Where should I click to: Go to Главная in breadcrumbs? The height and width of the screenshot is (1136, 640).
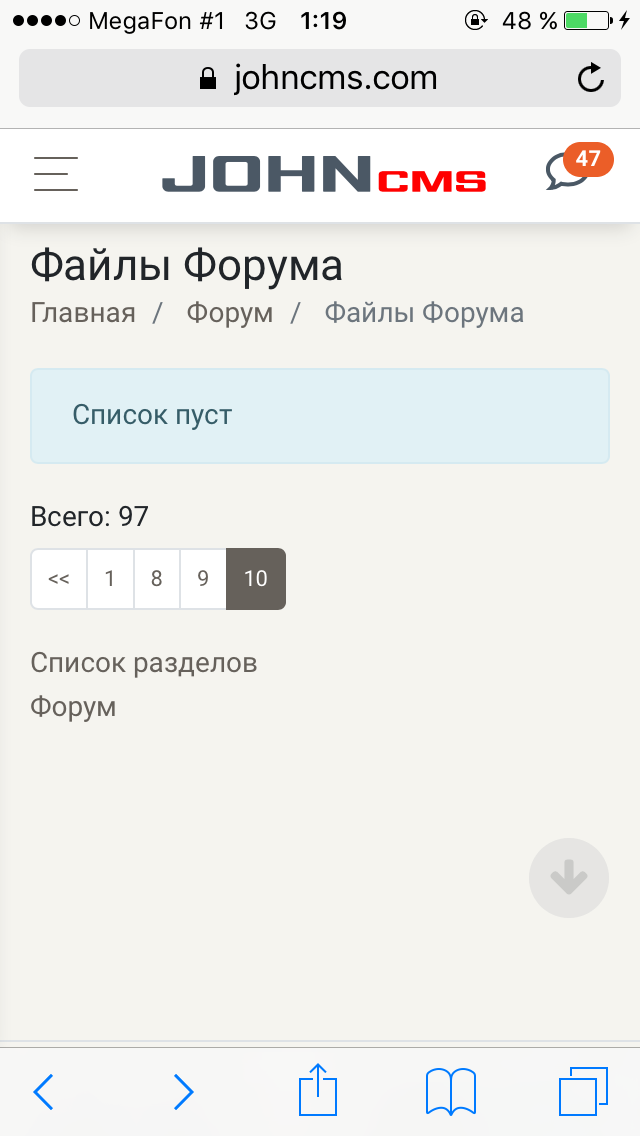point(83,313)
